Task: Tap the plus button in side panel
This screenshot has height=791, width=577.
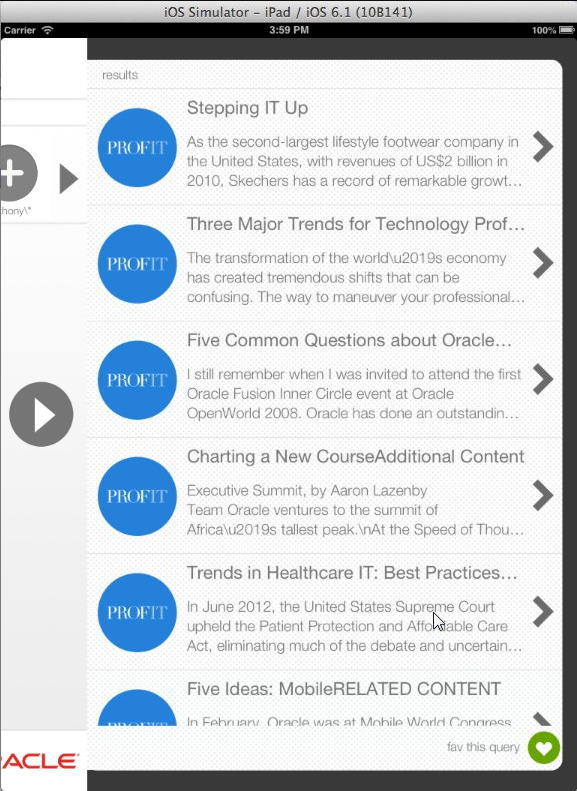Action: point(15,173)
